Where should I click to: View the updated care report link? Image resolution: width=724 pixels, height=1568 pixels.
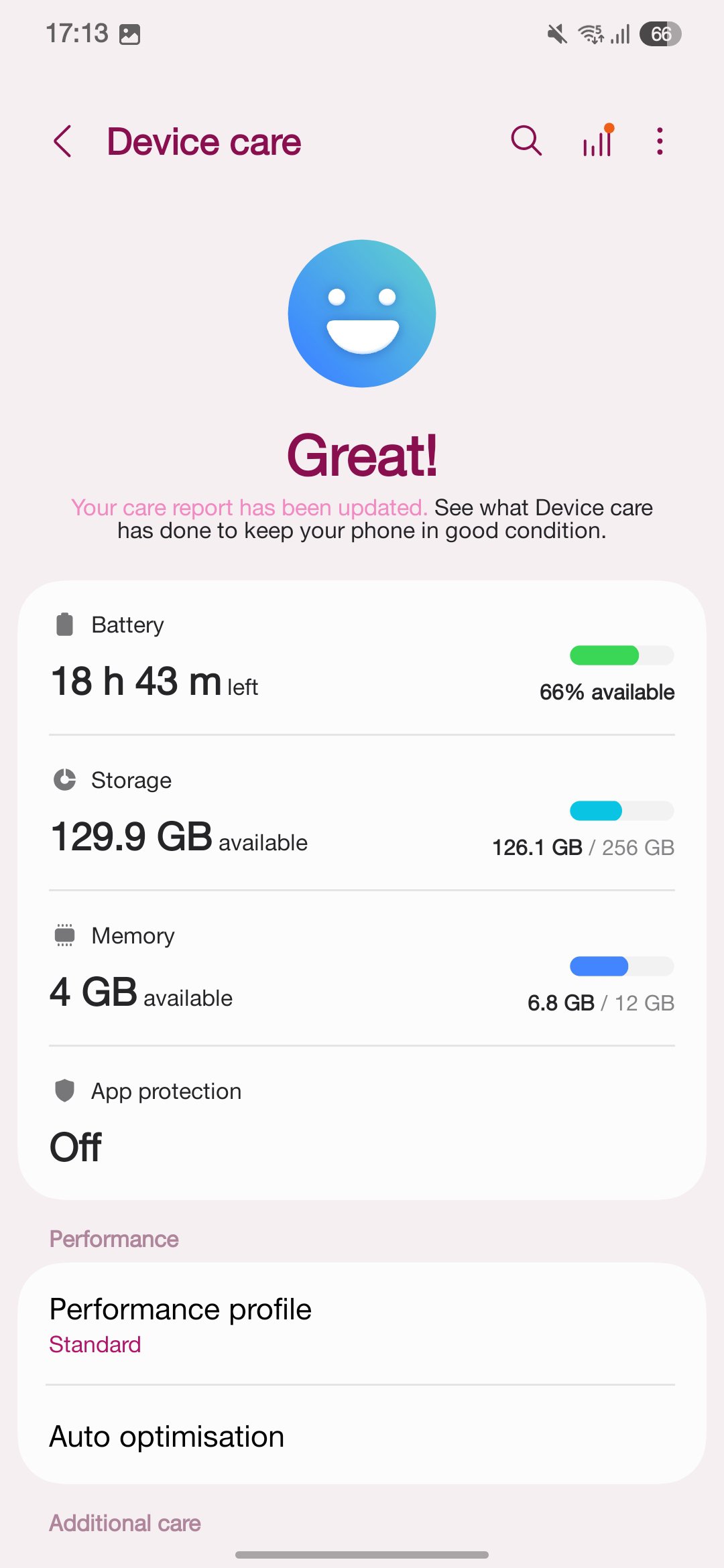(x=249, y=508)
